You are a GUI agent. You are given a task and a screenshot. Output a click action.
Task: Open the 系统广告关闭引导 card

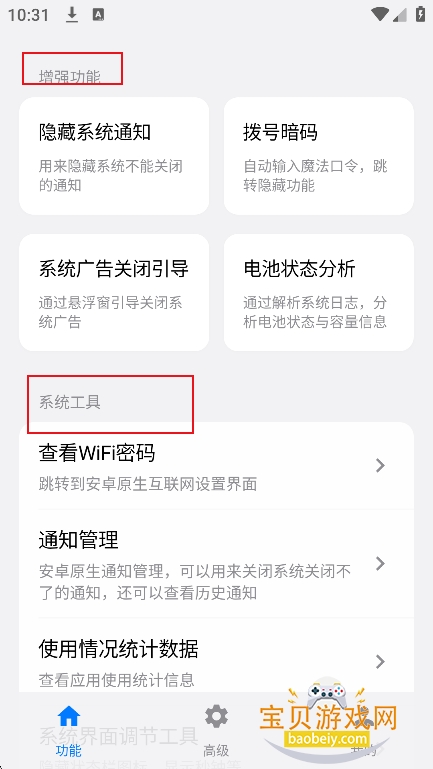114,292
